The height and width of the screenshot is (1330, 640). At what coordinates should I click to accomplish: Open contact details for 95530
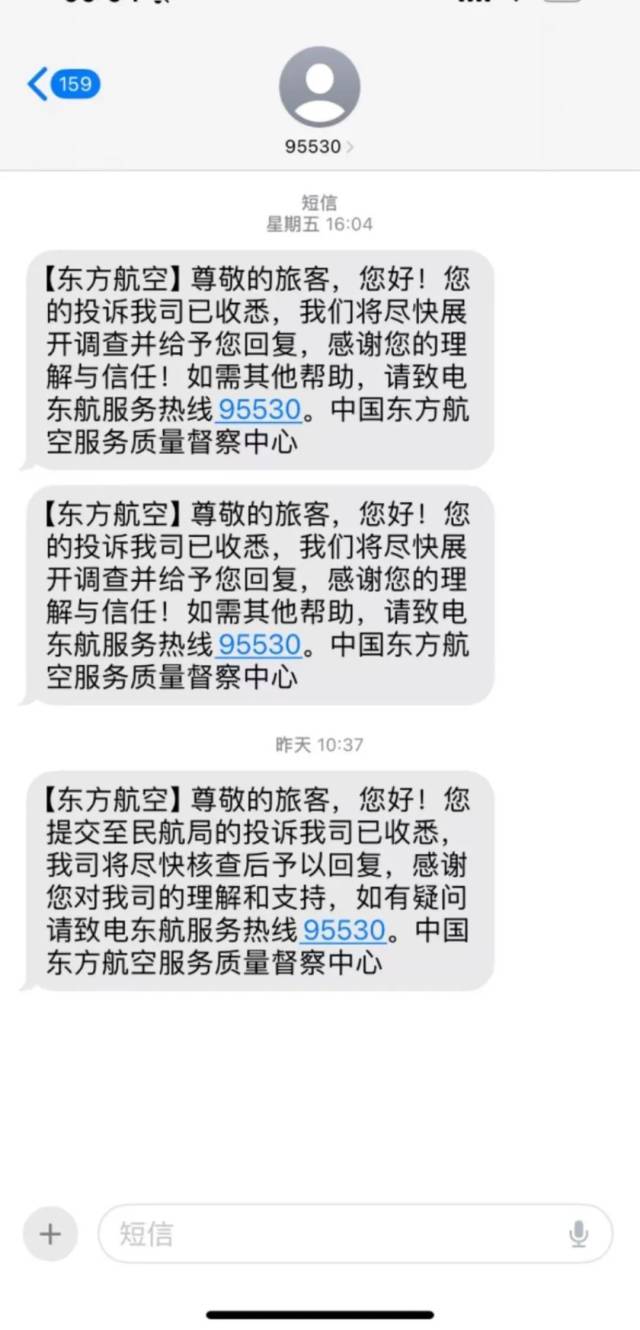(319, 100)
